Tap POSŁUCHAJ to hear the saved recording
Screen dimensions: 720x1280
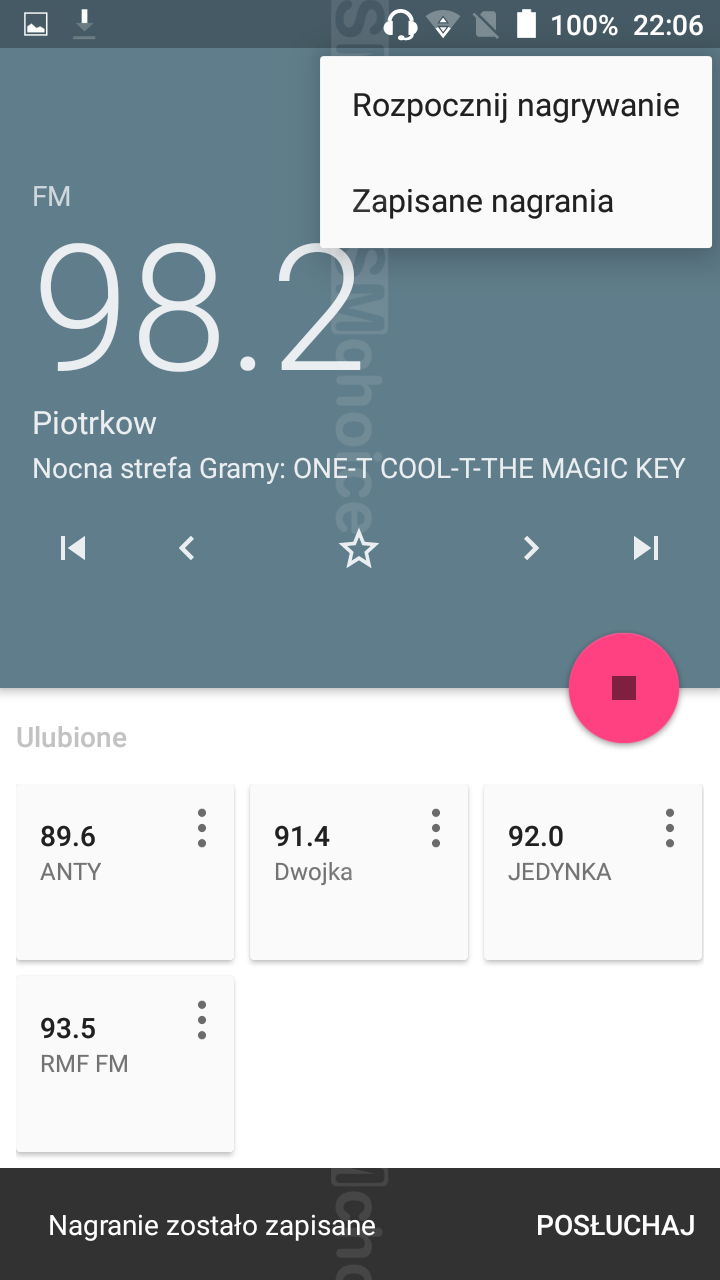(x=615, y=1225)
